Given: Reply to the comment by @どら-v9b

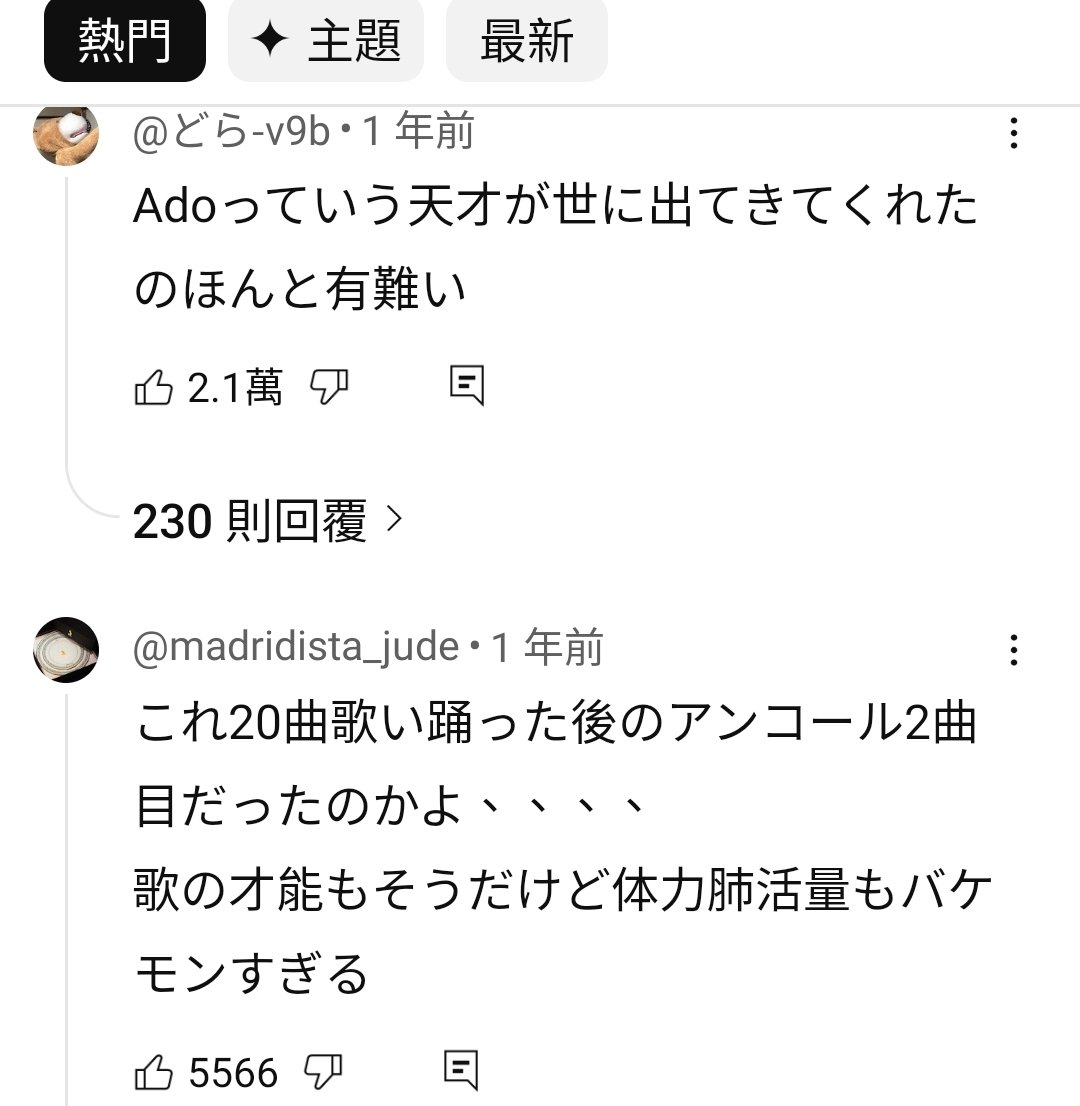Looking at the screenshot, I should 466,385.
